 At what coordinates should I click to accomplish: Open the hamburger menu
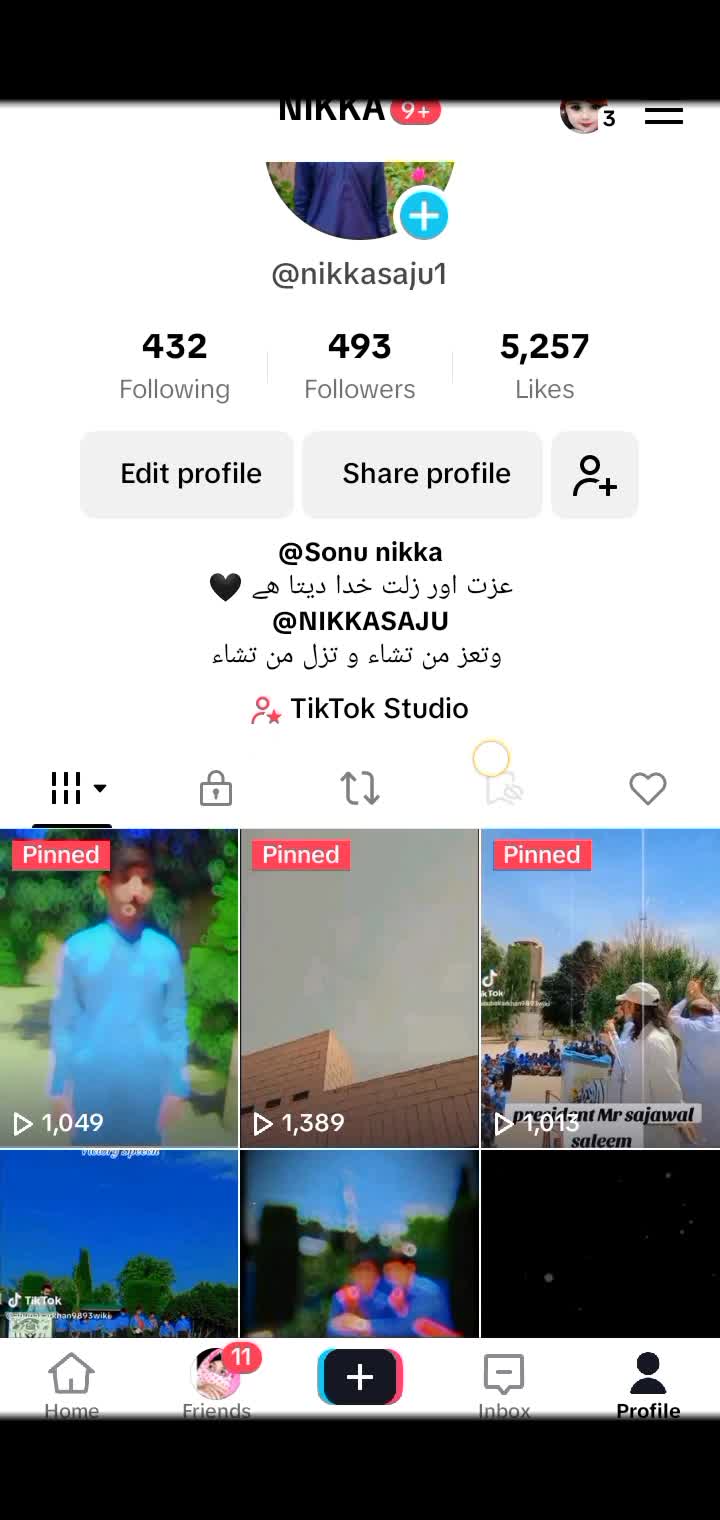[663, 116]
